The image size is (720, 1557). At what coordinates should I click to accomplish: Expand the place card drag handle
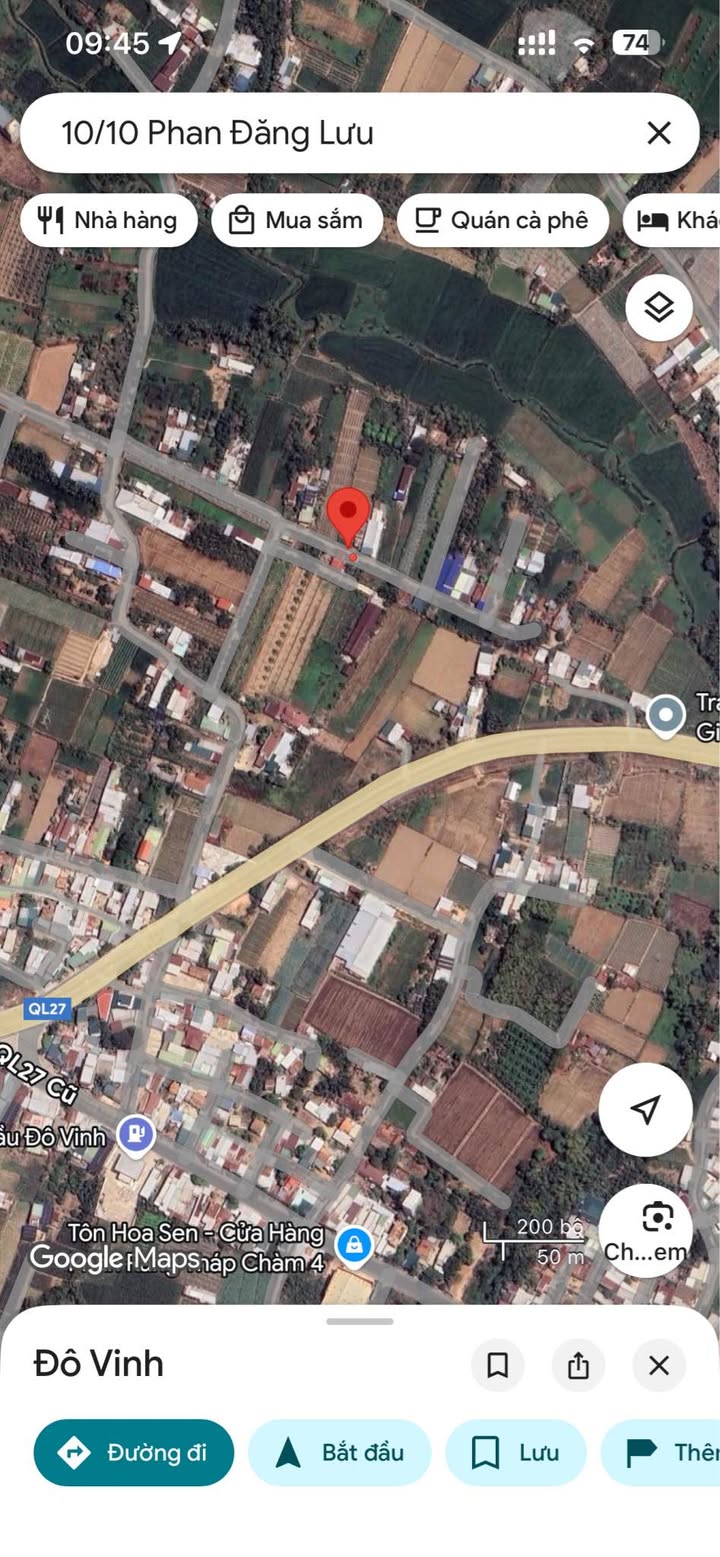[360, 1321]
